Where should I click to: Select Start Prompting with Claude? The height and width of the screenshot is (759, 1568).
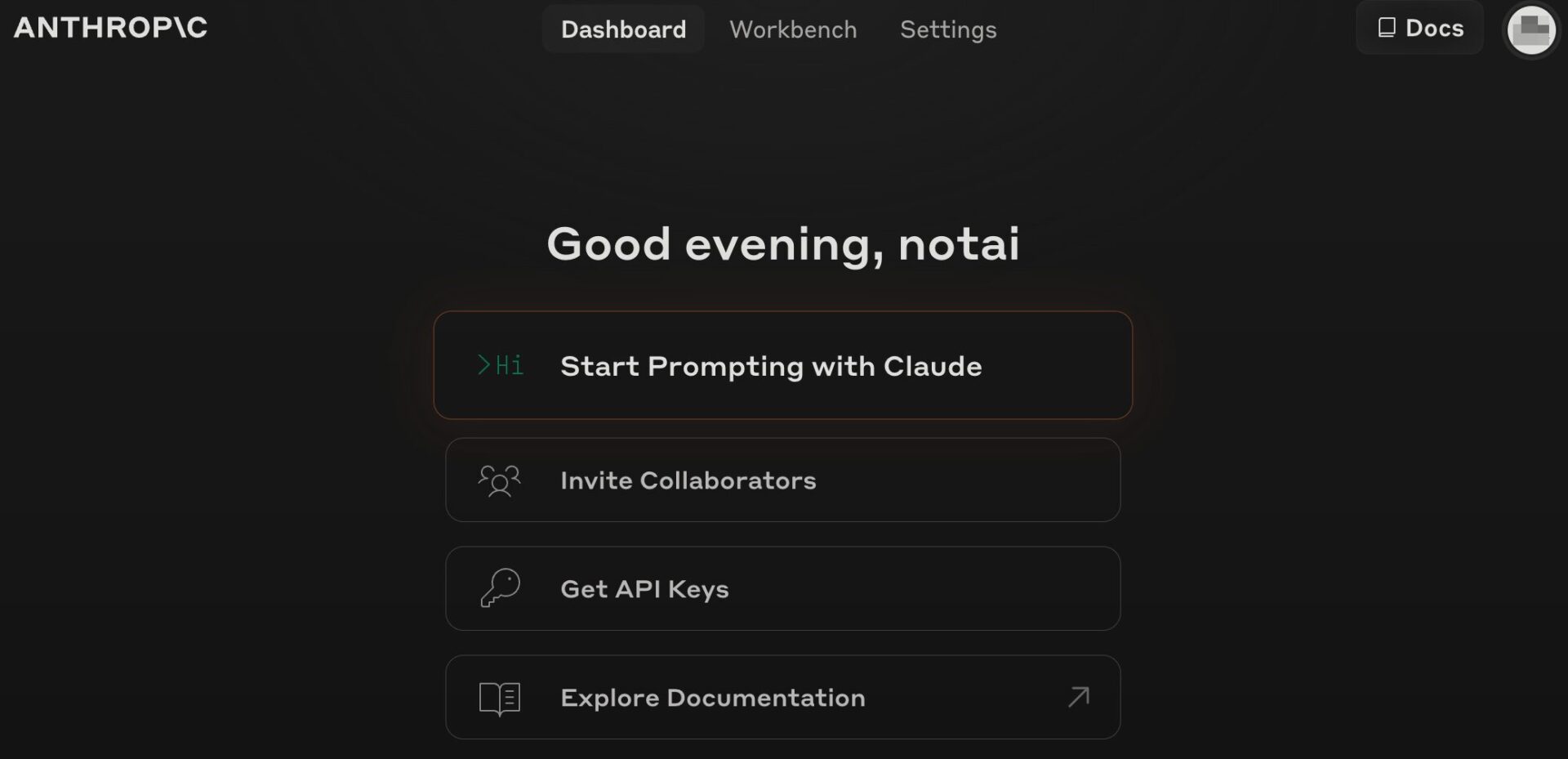782,365
